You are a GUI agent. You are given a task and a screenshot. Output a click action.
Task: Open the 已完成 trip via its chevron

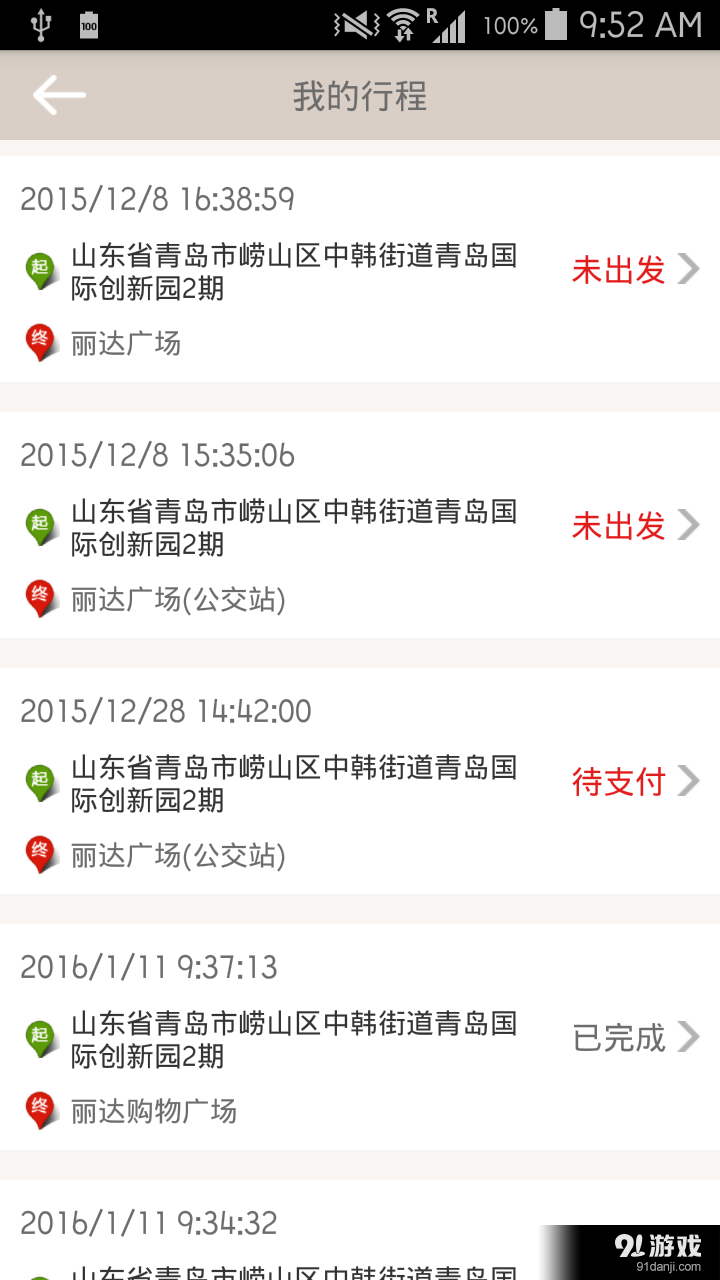pyautogui.click(x=692, y=1038)
